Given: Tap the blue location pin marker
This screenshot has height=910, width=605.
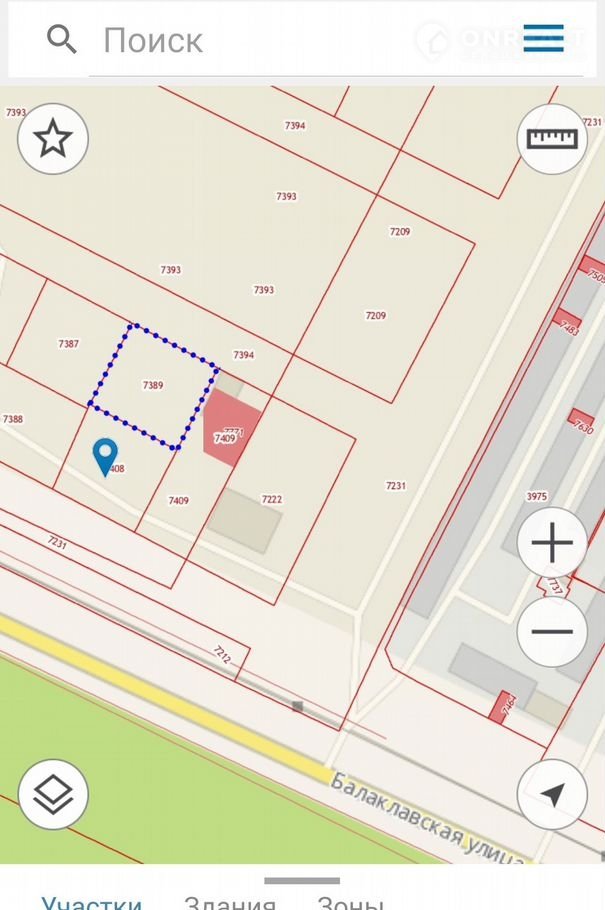Looking at the screenshot, I should pos(105,455).
